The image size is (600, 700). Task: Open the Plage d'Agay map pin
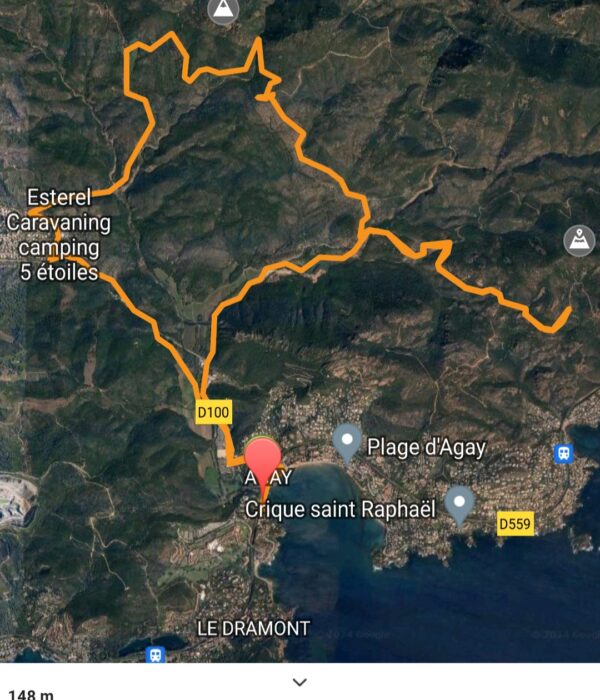(x=347, y=440)
